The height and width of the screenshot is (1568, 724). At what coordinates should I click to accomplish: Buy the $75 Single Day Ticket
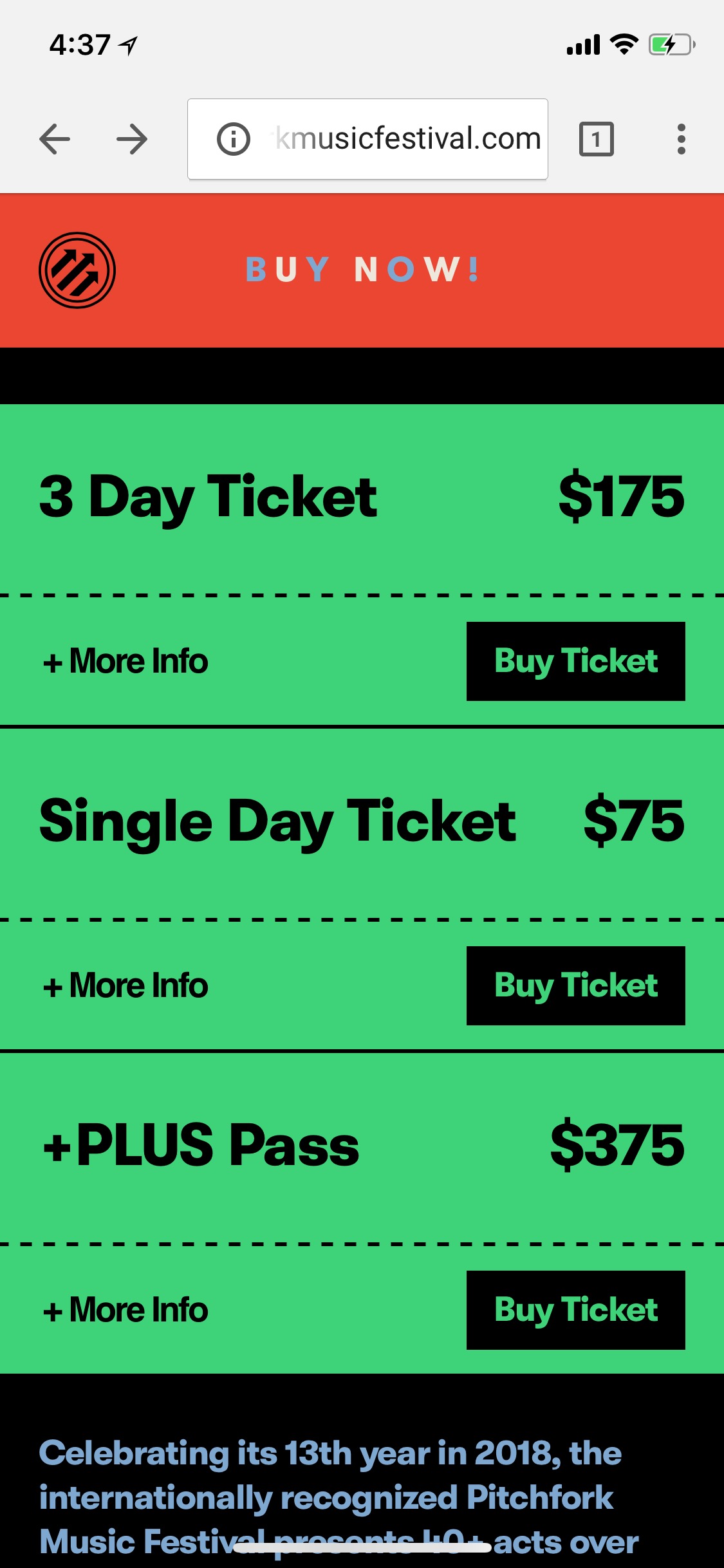tap(575, 985)
